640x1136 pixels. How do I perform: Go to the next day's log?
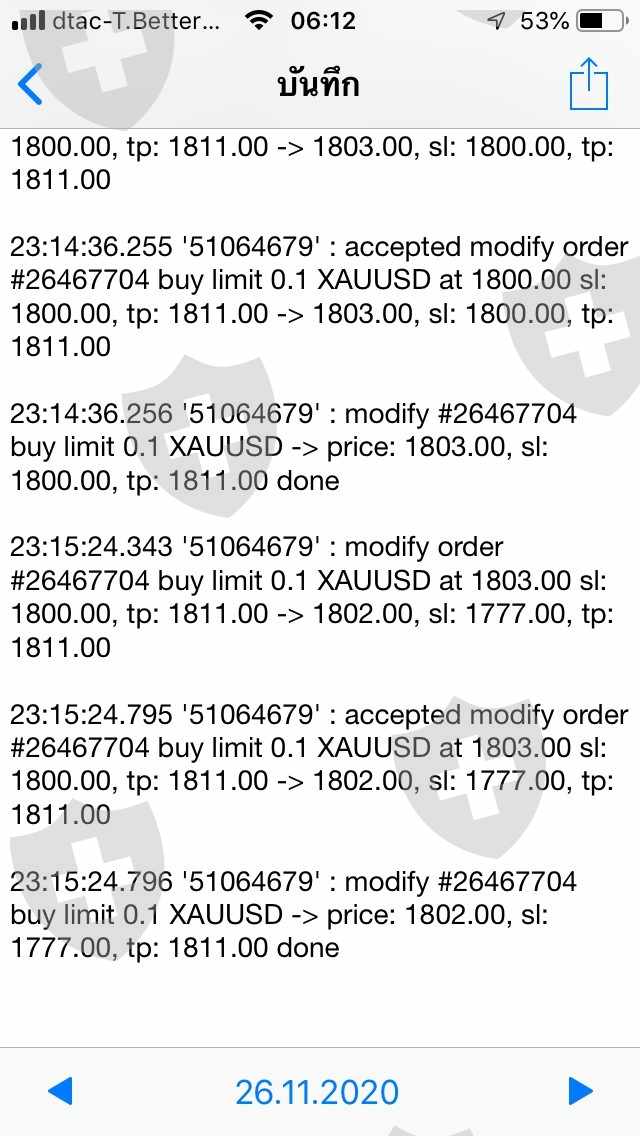click(580, 1090)
